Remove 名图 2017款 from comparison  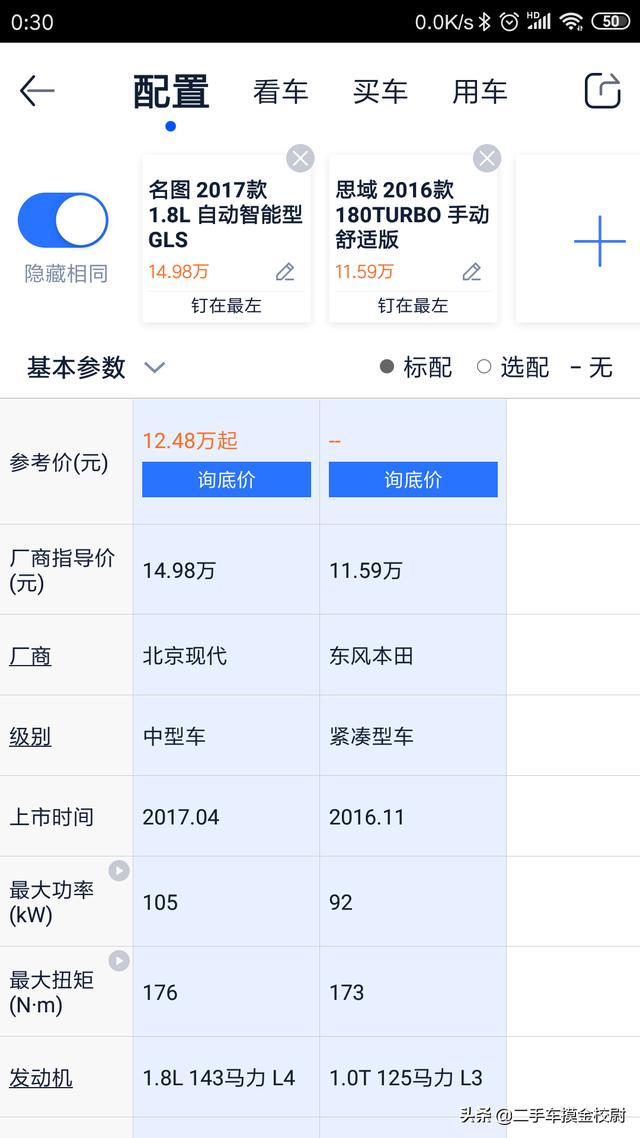pos(300,158)
